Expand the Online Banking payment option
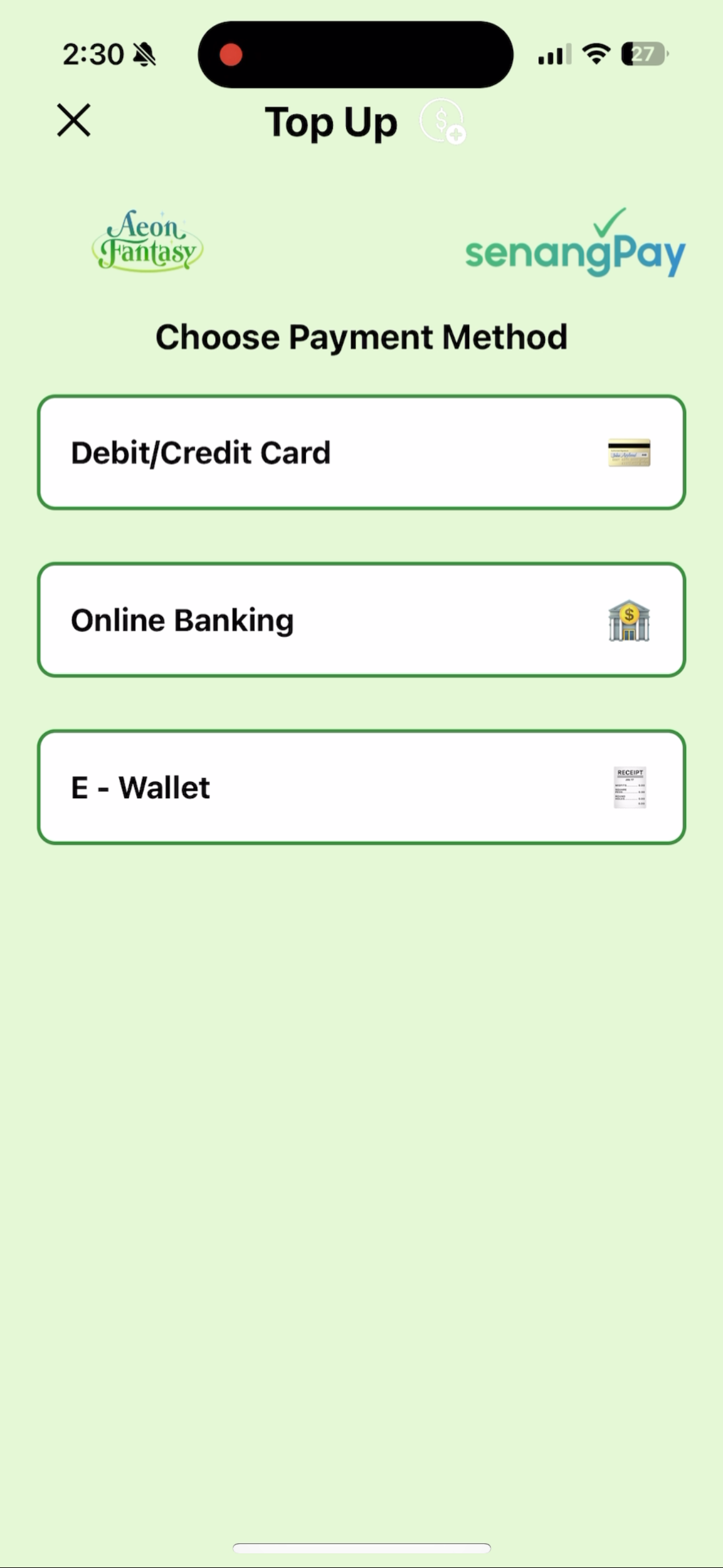Screen dimensions: 723x1568 [x=362, y=620]
